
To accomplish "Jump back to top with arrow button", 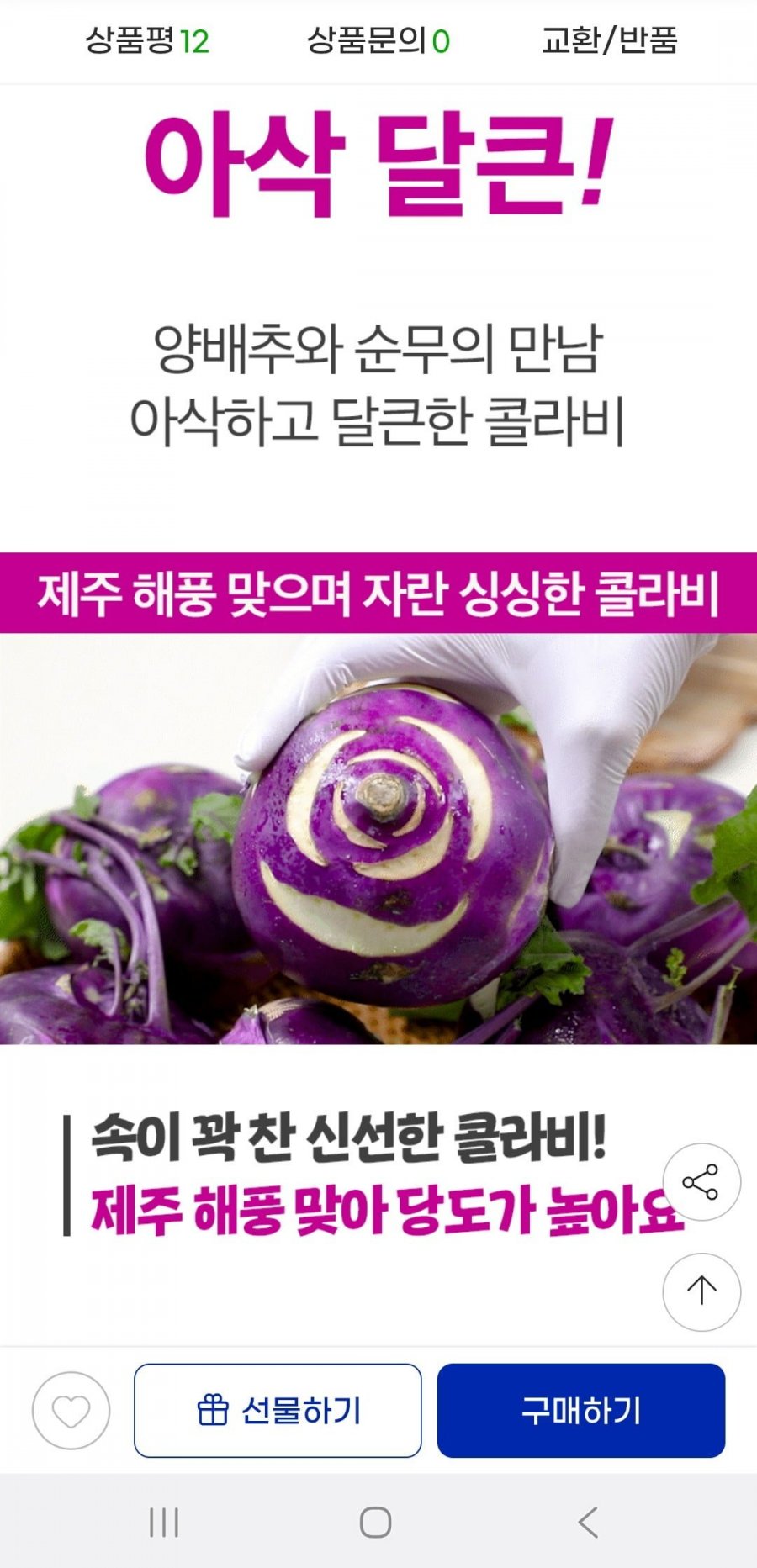I will 701,1291.
